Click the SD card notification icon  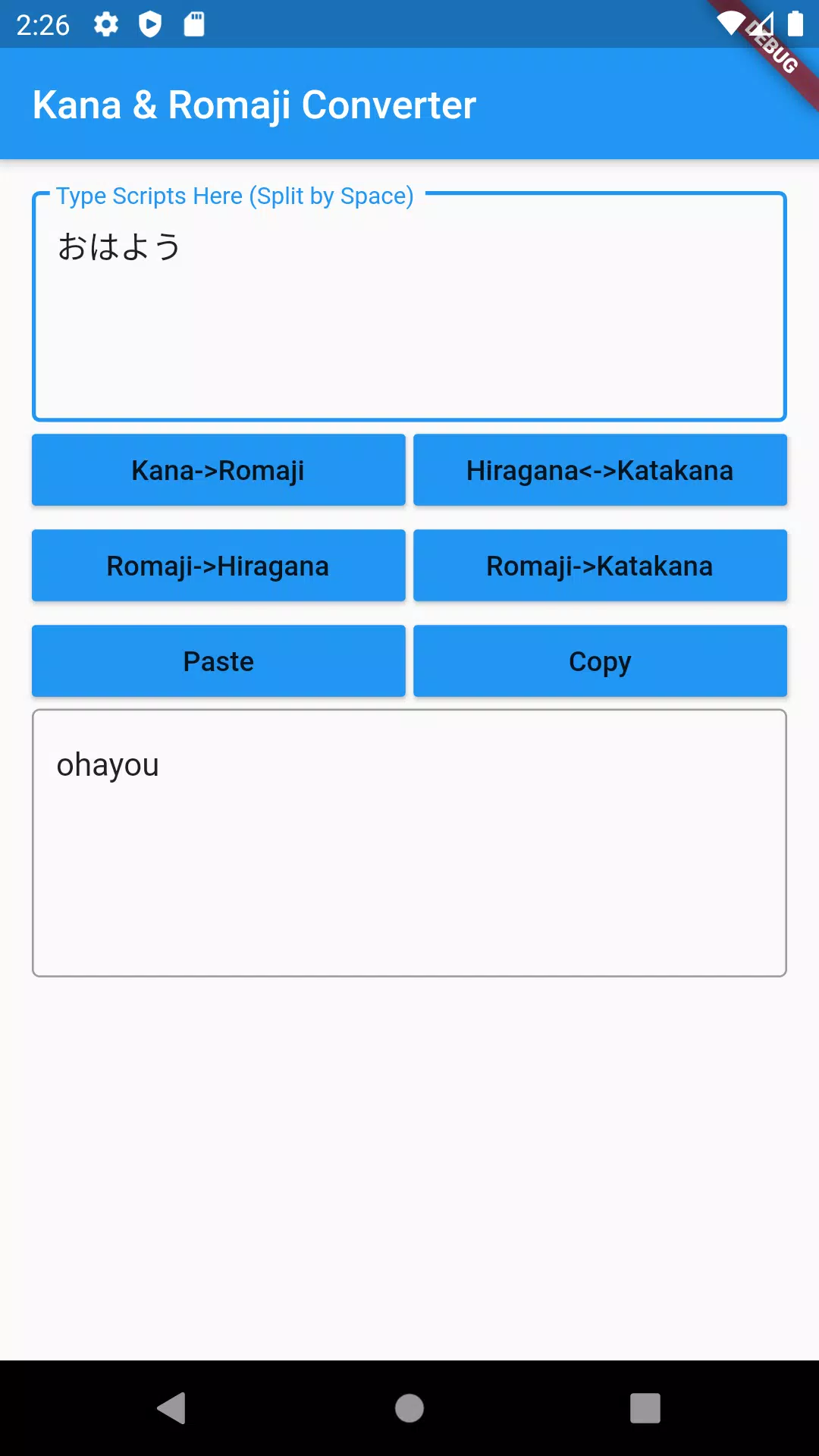195,24
